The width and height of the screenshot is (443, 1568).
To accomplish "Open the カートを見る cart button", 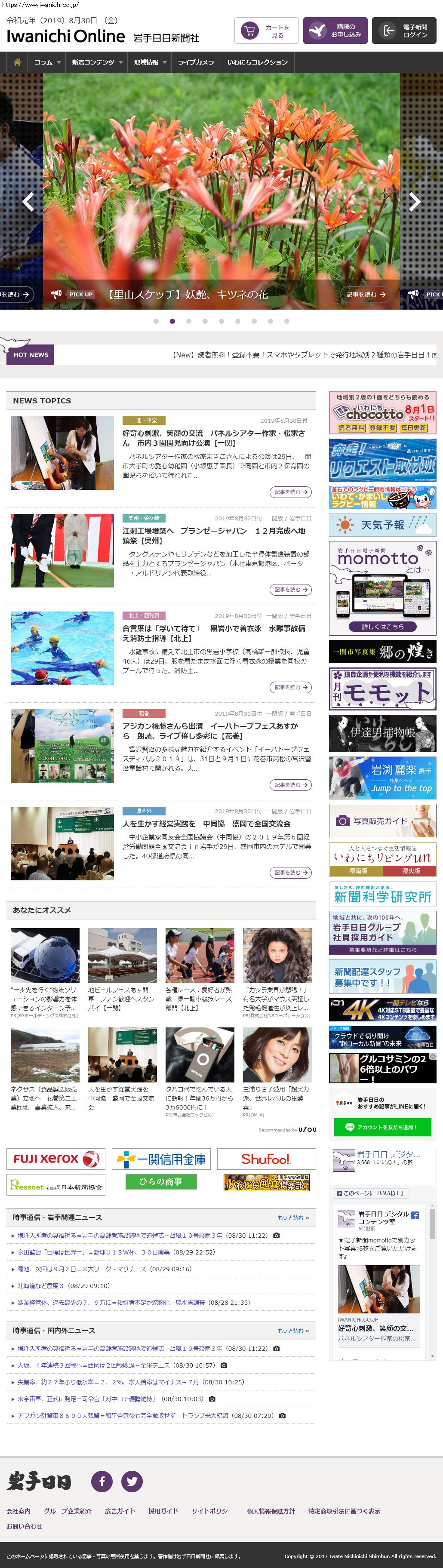I will pos(266,31).
